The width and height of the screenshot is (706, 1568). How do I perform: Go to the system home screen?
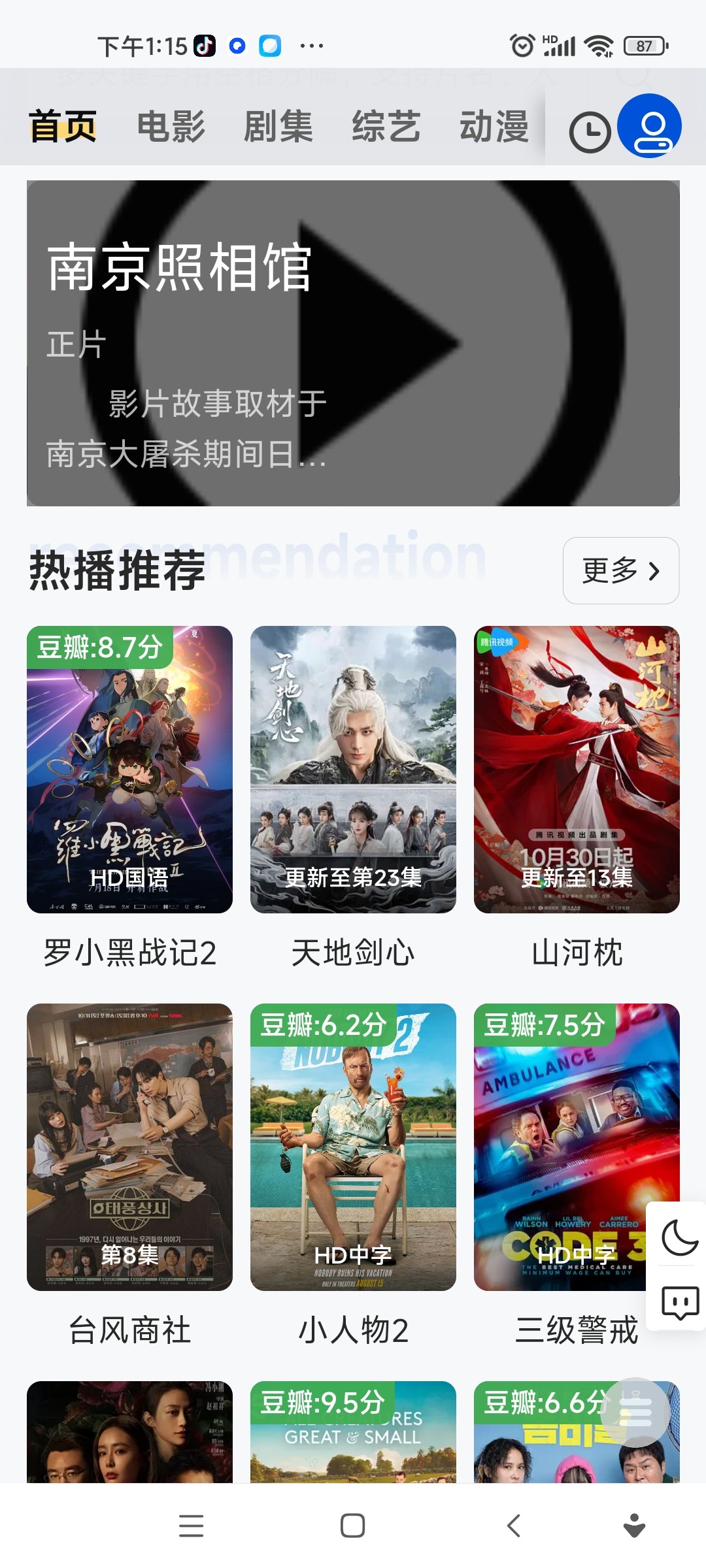[353, 1526]
